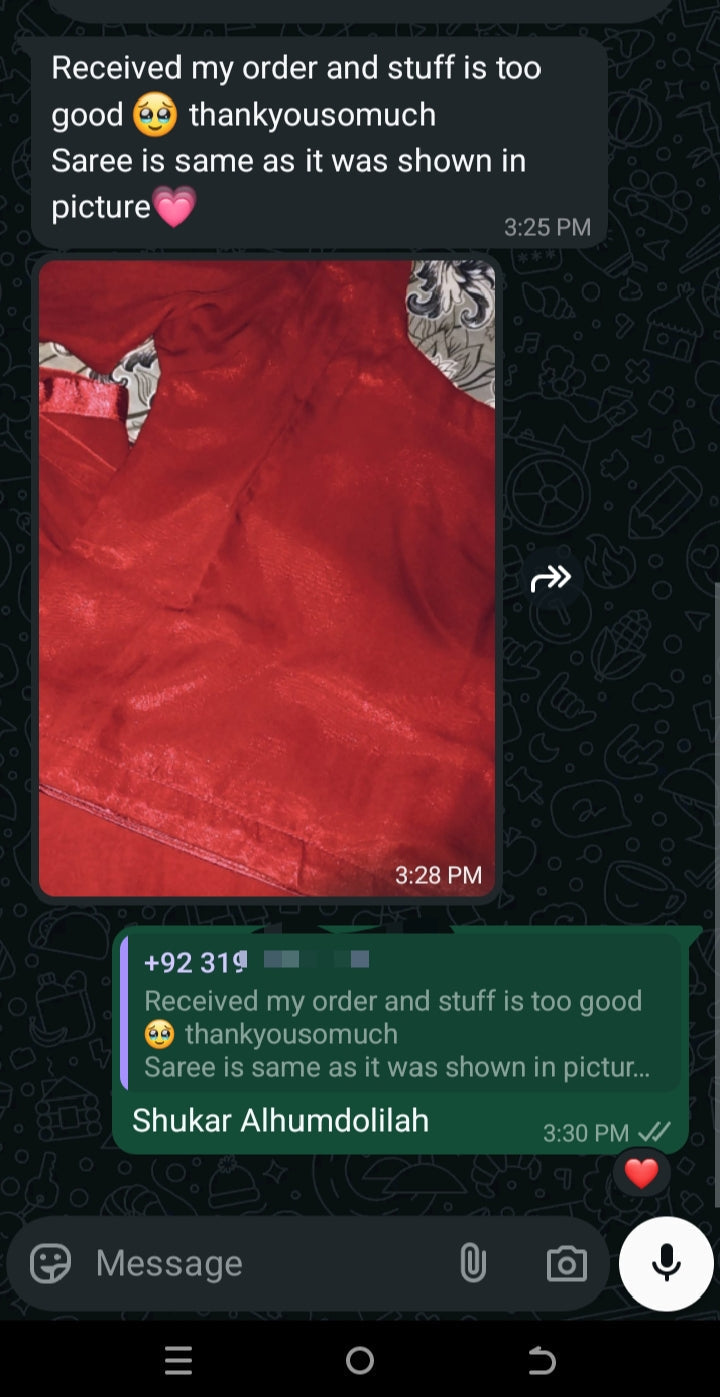
Task: Forward the saree photo with the arrow icon
Action: pos(550,578)
